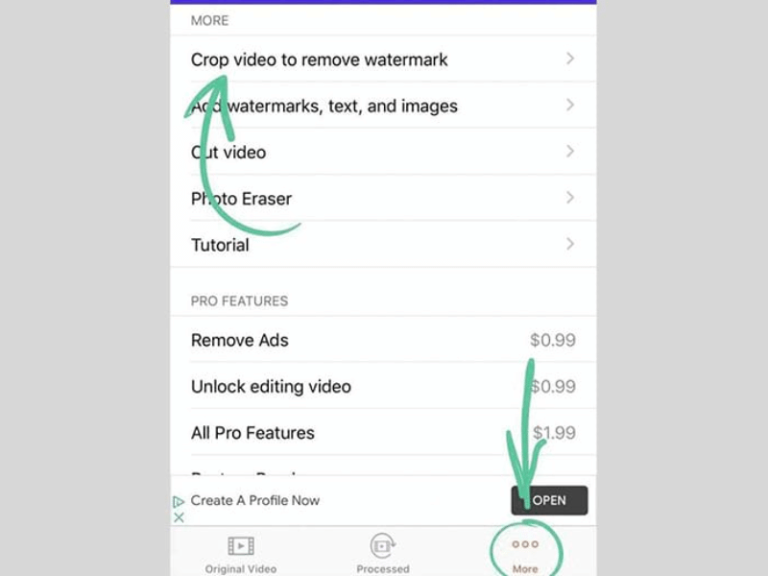Go to the More tab
Image resolution: width=768 pixels, height=576 pixels.
click(x=525, y=553)
